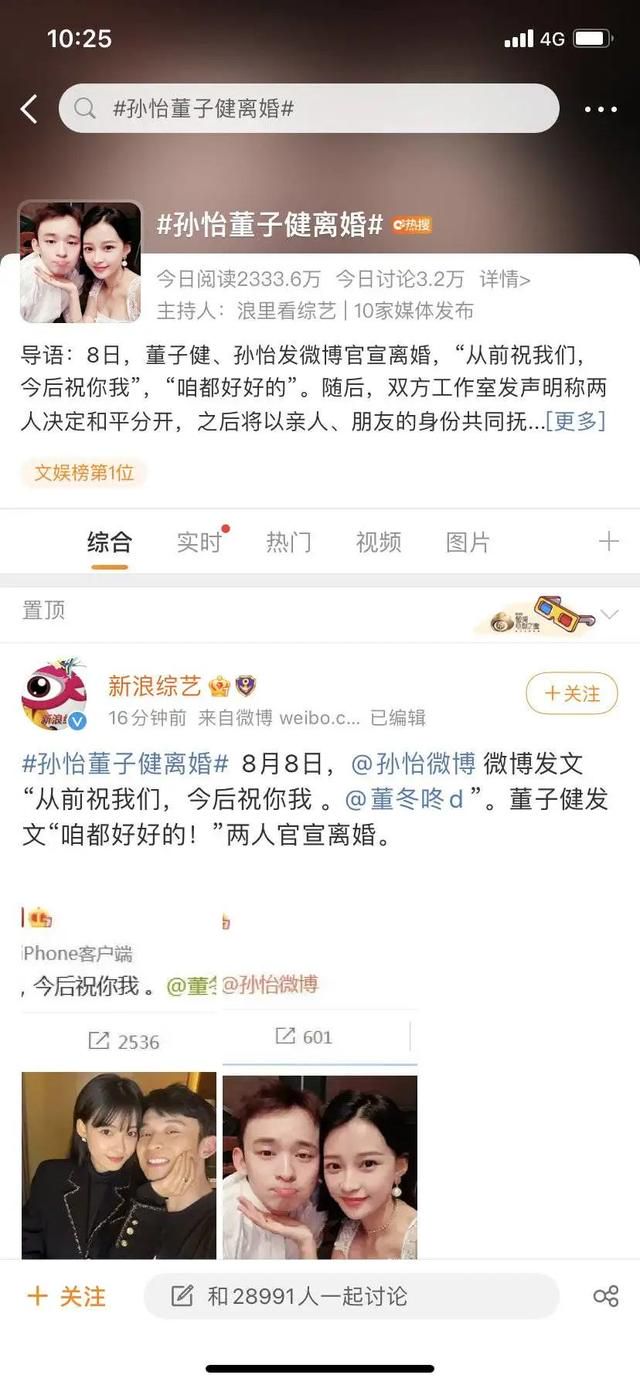Open the three-dot overflow menu
Image resolution: width=640 pixels, height=1385 pixels.
(x=601, y=109)
